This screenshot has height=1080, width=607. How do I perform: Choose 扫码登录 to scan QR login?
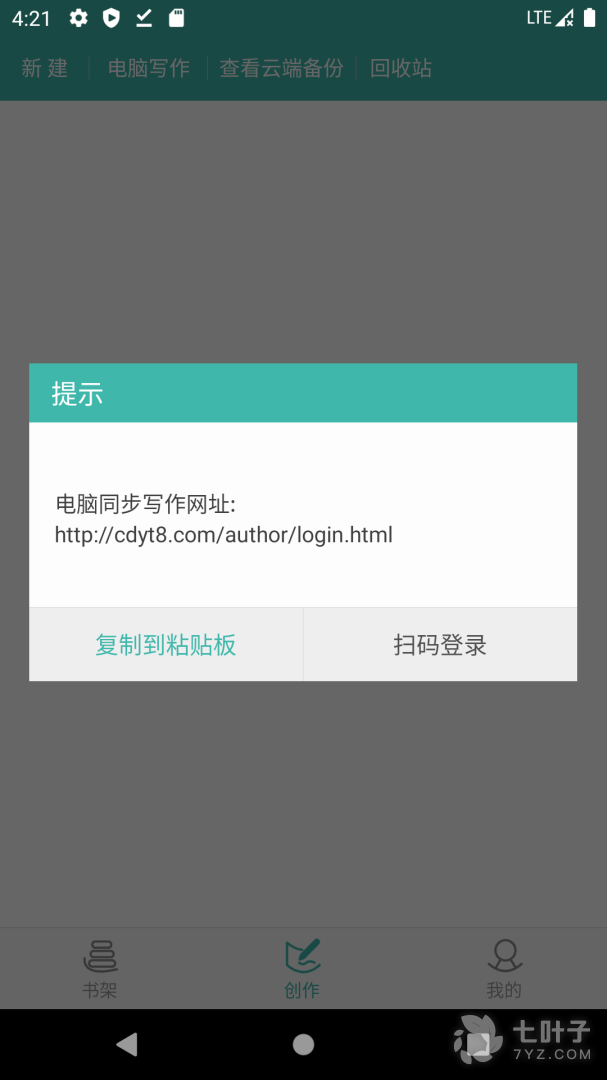point(440,645)
